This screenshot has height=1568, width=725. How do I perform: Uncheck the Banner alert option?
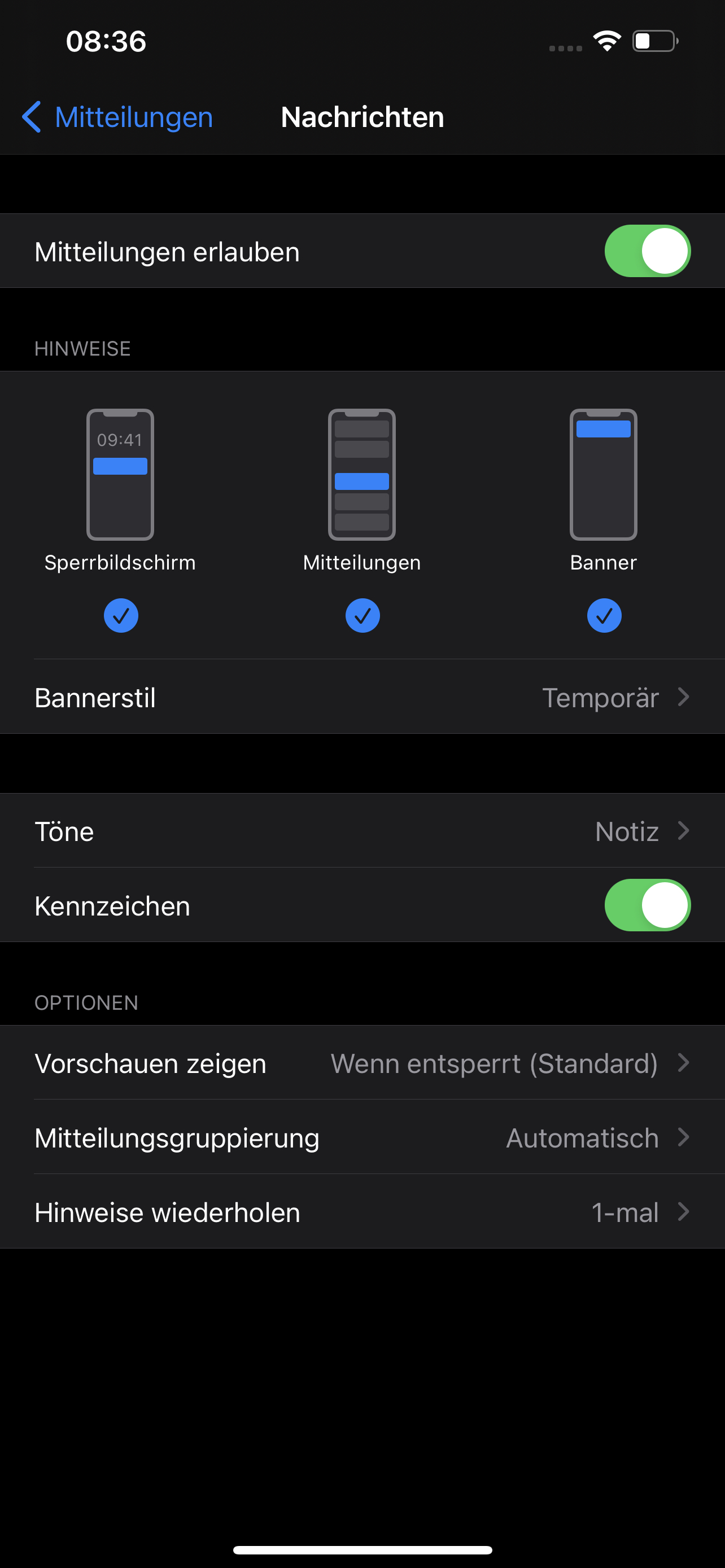(x=603, y=615)
